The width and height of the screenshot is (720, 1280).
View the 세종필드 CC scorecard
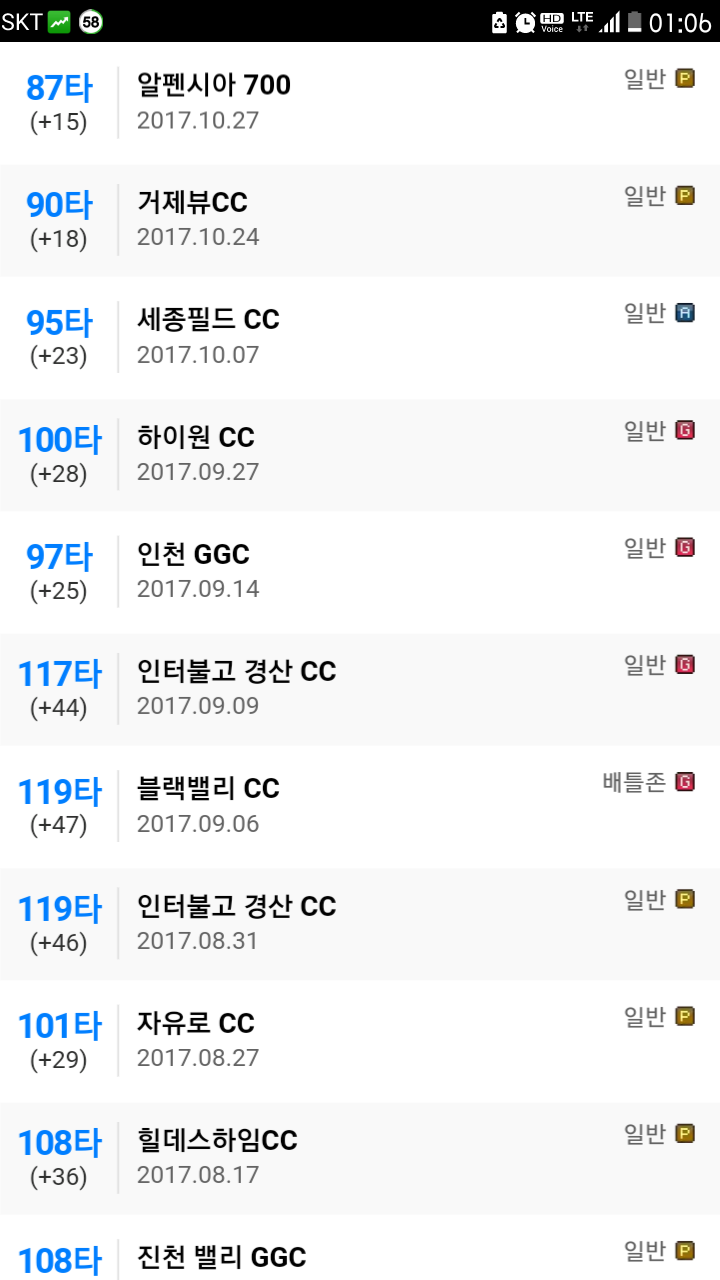tap(360, 337)
